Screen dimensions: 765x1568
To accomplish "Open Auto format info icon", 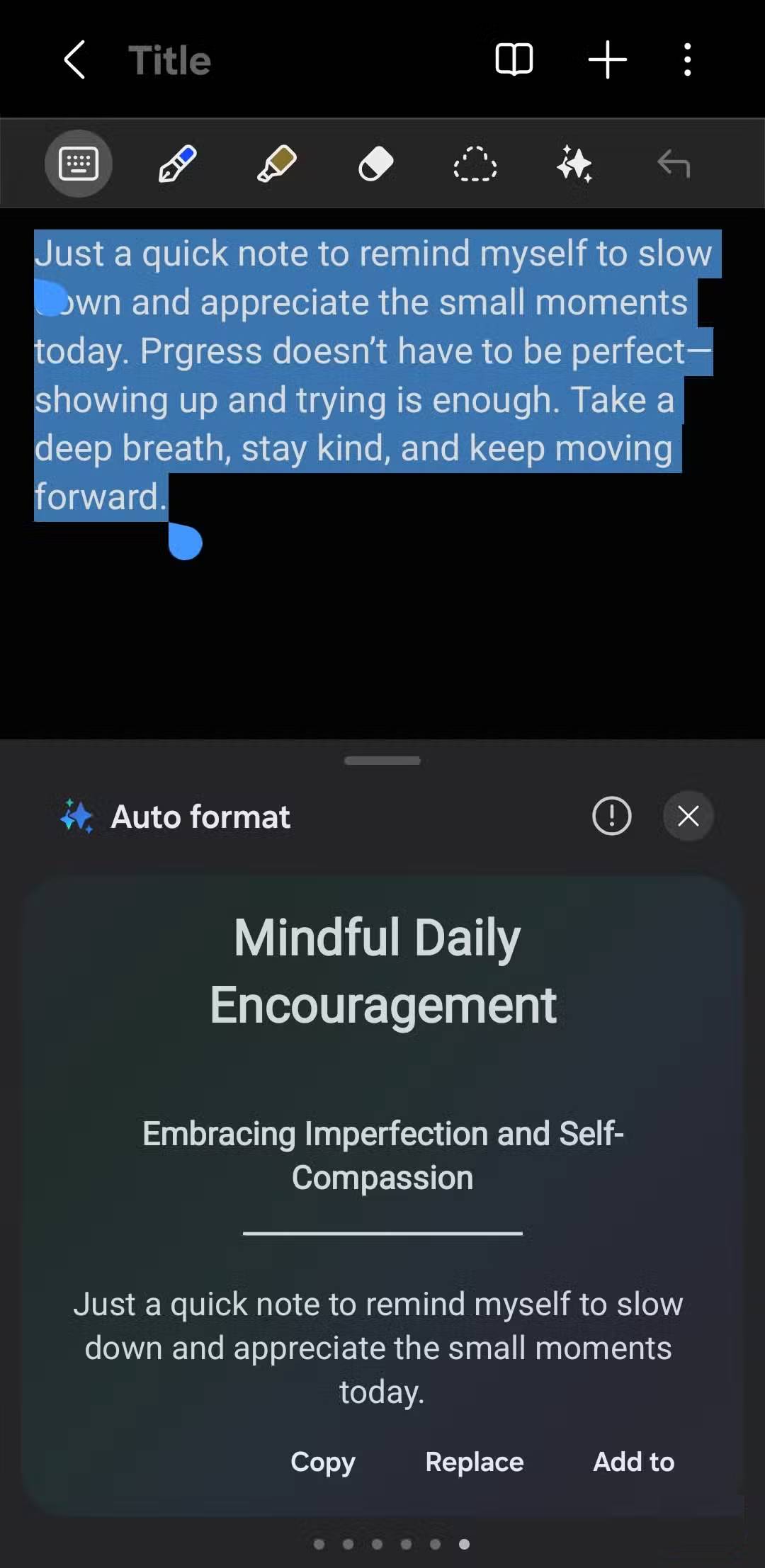I will pyautogui.click(x=611, y=816).
